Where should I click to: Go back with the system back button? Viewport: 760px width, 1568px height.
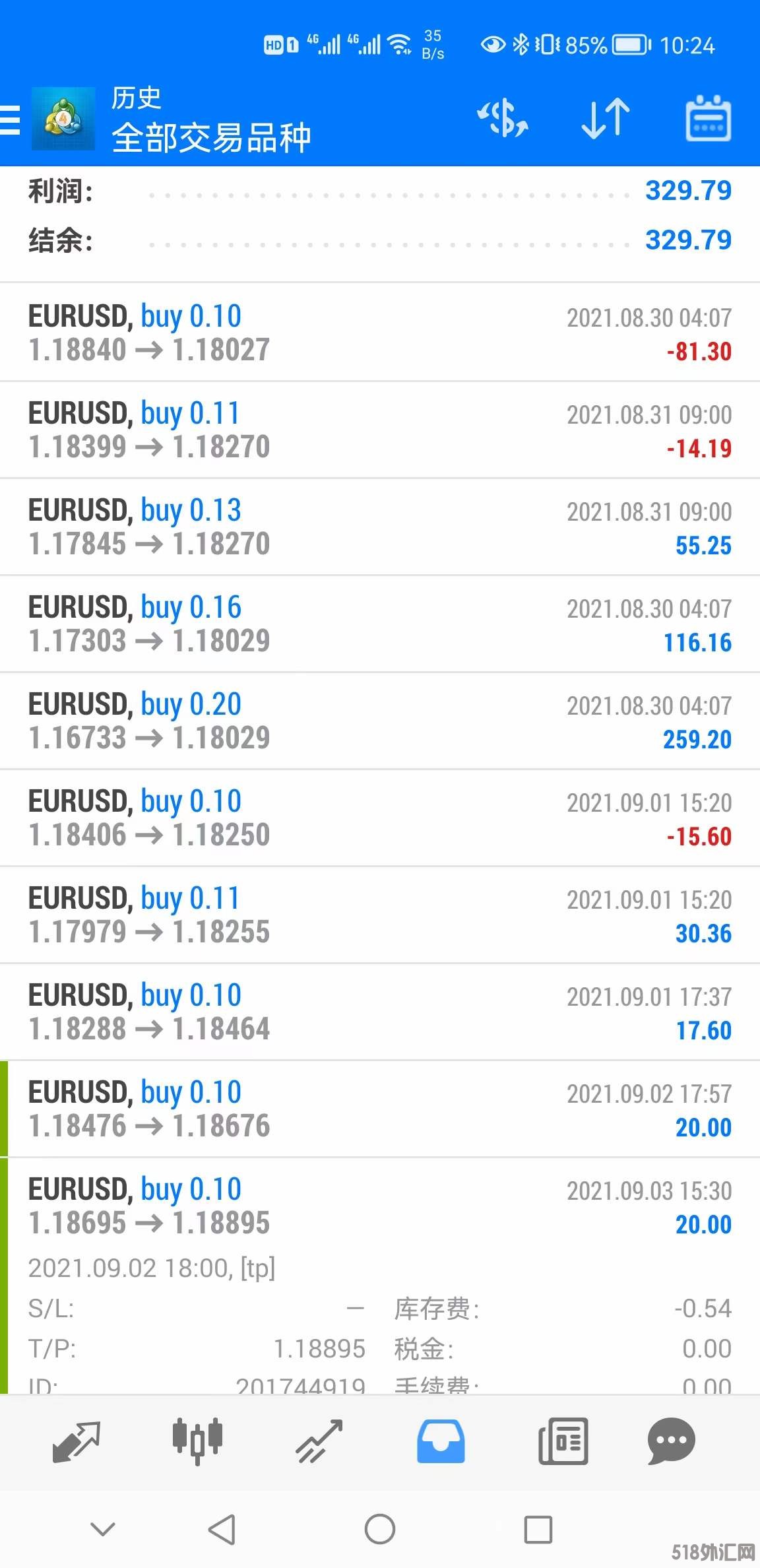tap(222, 1529)
